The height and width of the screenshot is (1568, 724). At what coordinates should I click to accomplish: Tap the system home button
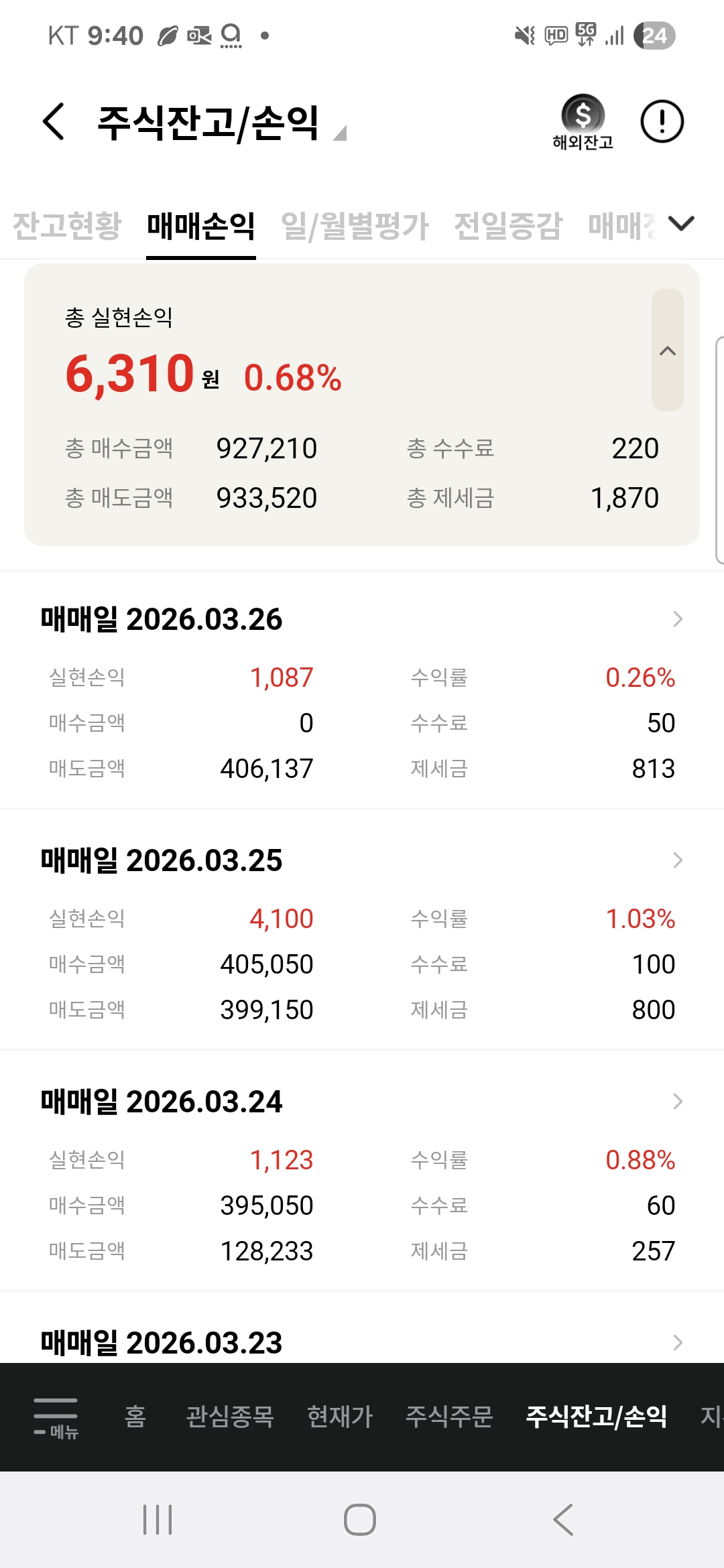pyautogui.click(x=360, y=1520)
